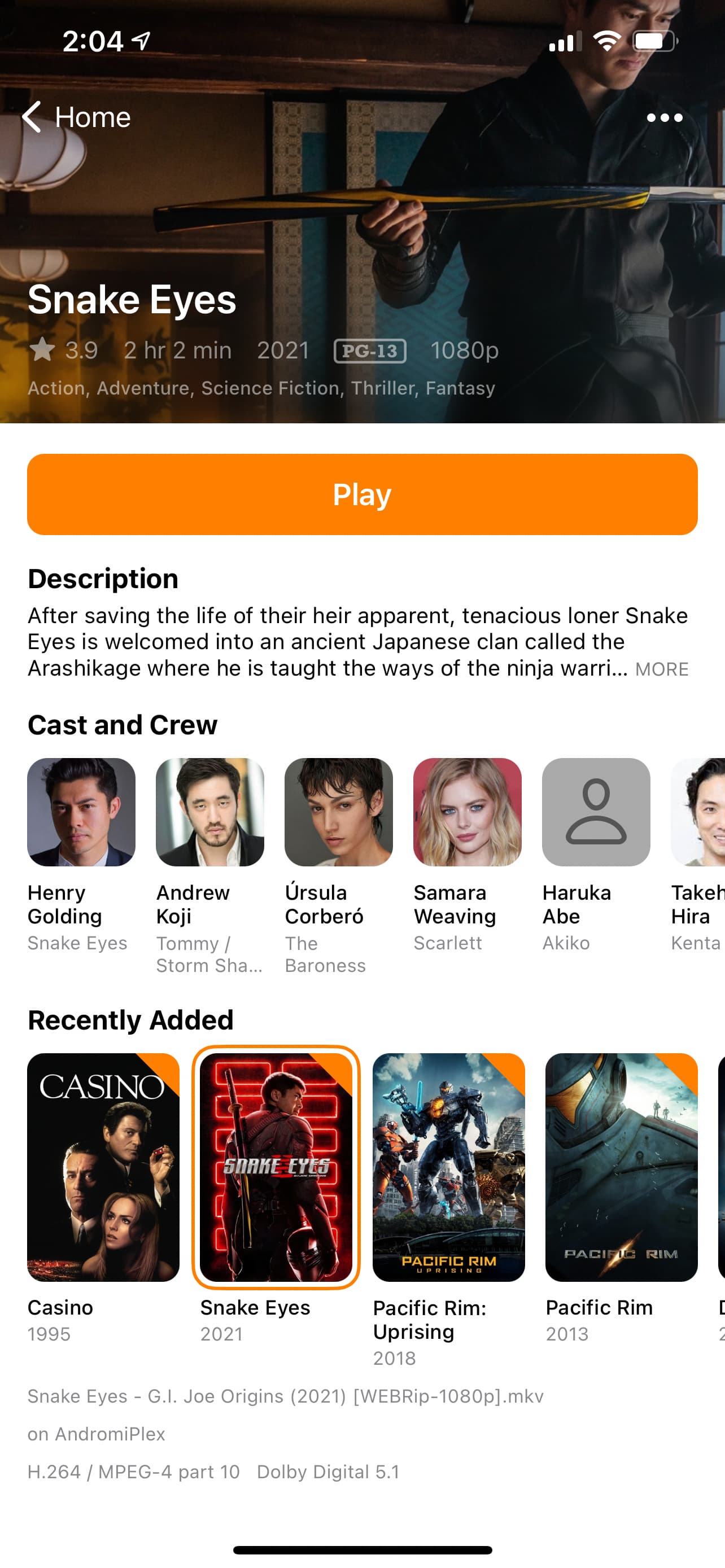The width and height of the screenshot is (725, 1568).
Task: View Pacific Rim 2013 movie
Action: tap(621, 1167)
